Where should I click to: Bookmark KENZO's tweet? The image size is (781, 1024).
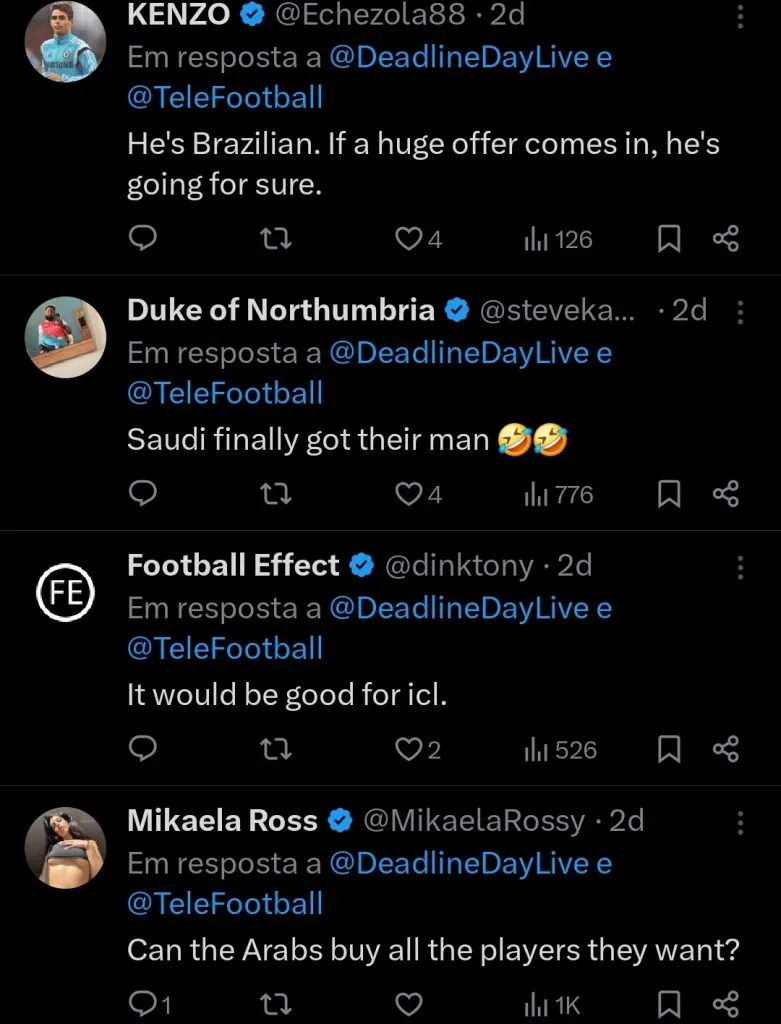(669, 238)
